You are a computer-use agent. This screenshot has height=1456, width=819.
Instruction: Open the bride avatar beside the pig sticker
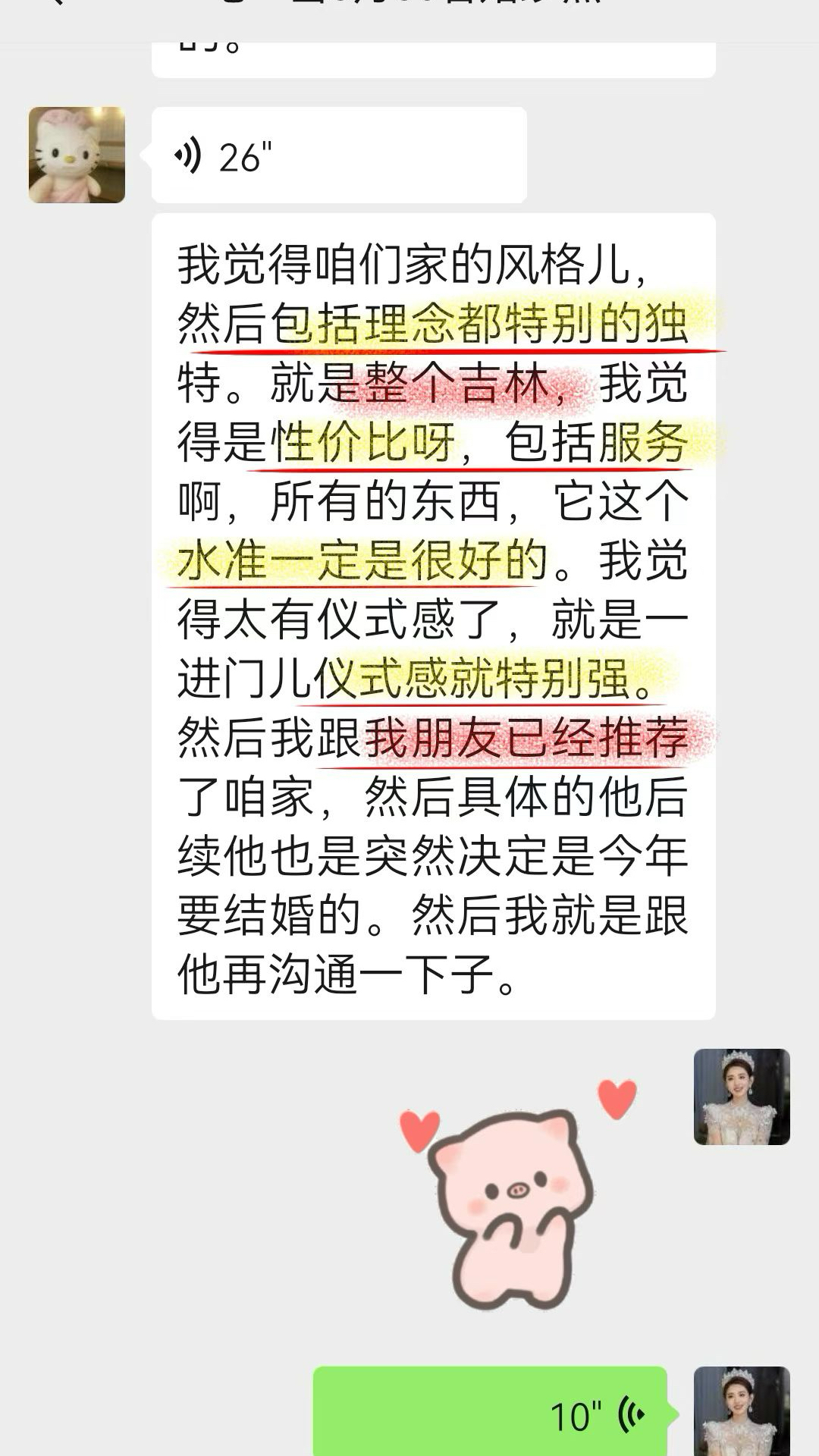[741, 1097]
